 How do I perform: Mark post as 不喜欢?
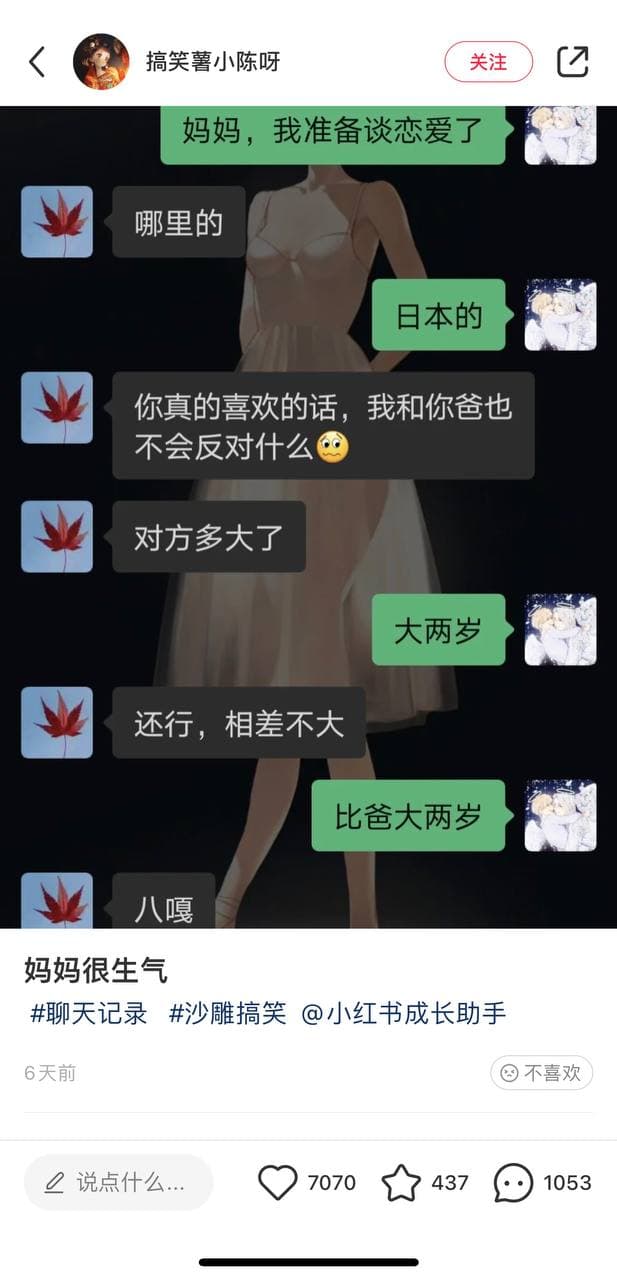pyautogui.click(x=541, y=1073)
